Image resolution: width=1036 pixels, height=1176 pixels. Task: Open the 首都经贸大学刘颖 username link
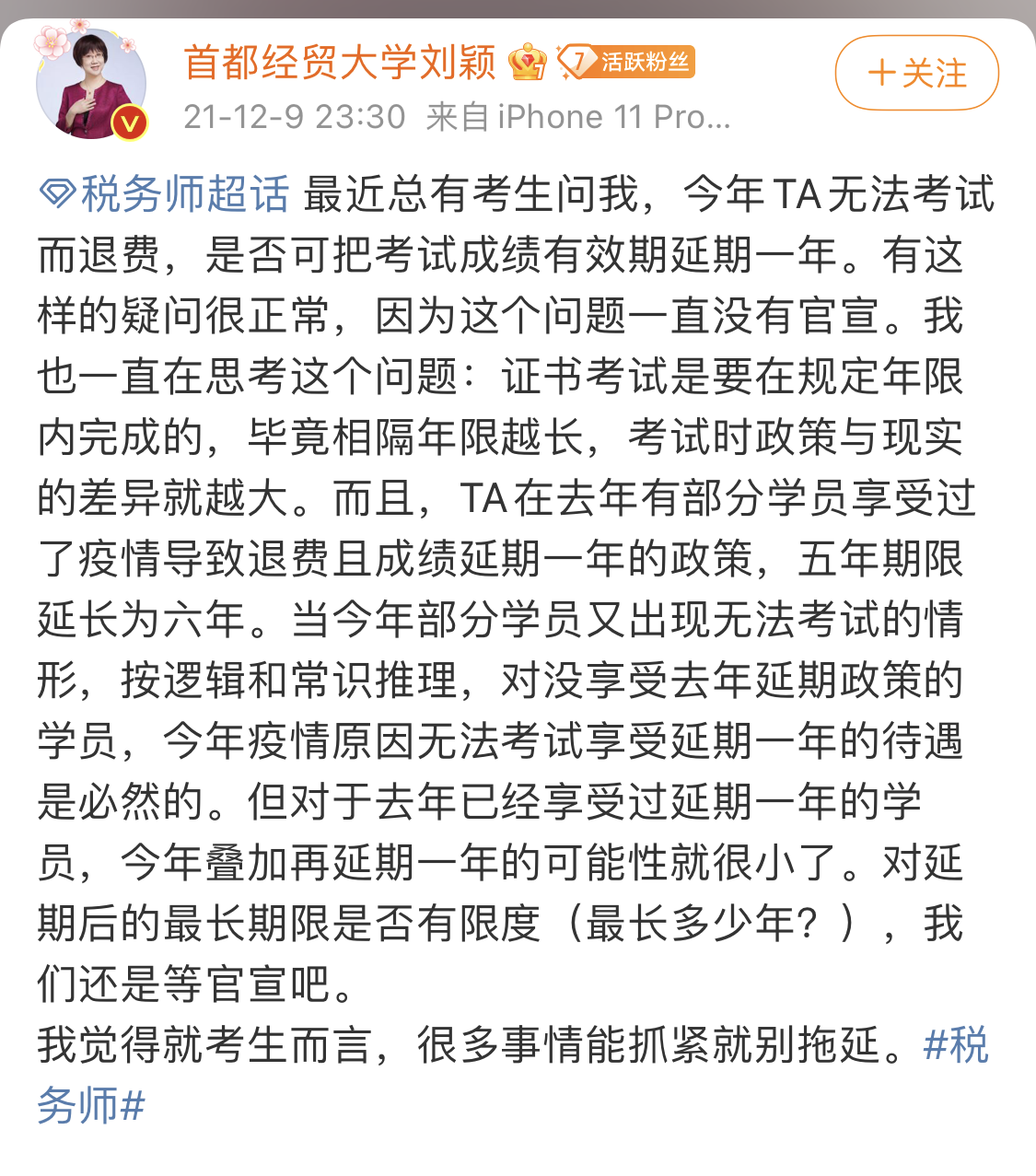pyautogui.click(x=340, y=63)
